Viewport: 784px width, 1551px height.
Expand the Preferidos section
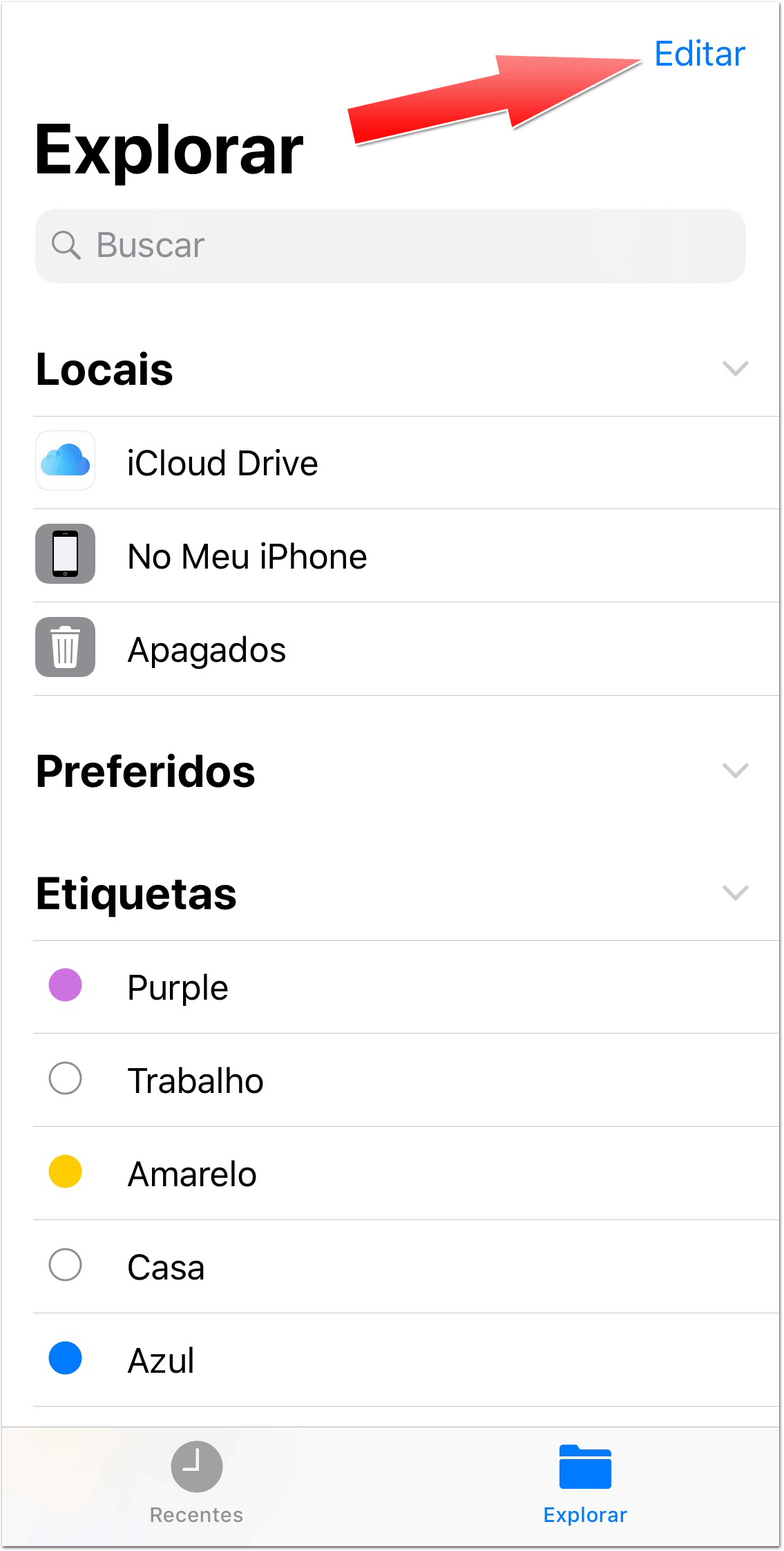735,770
